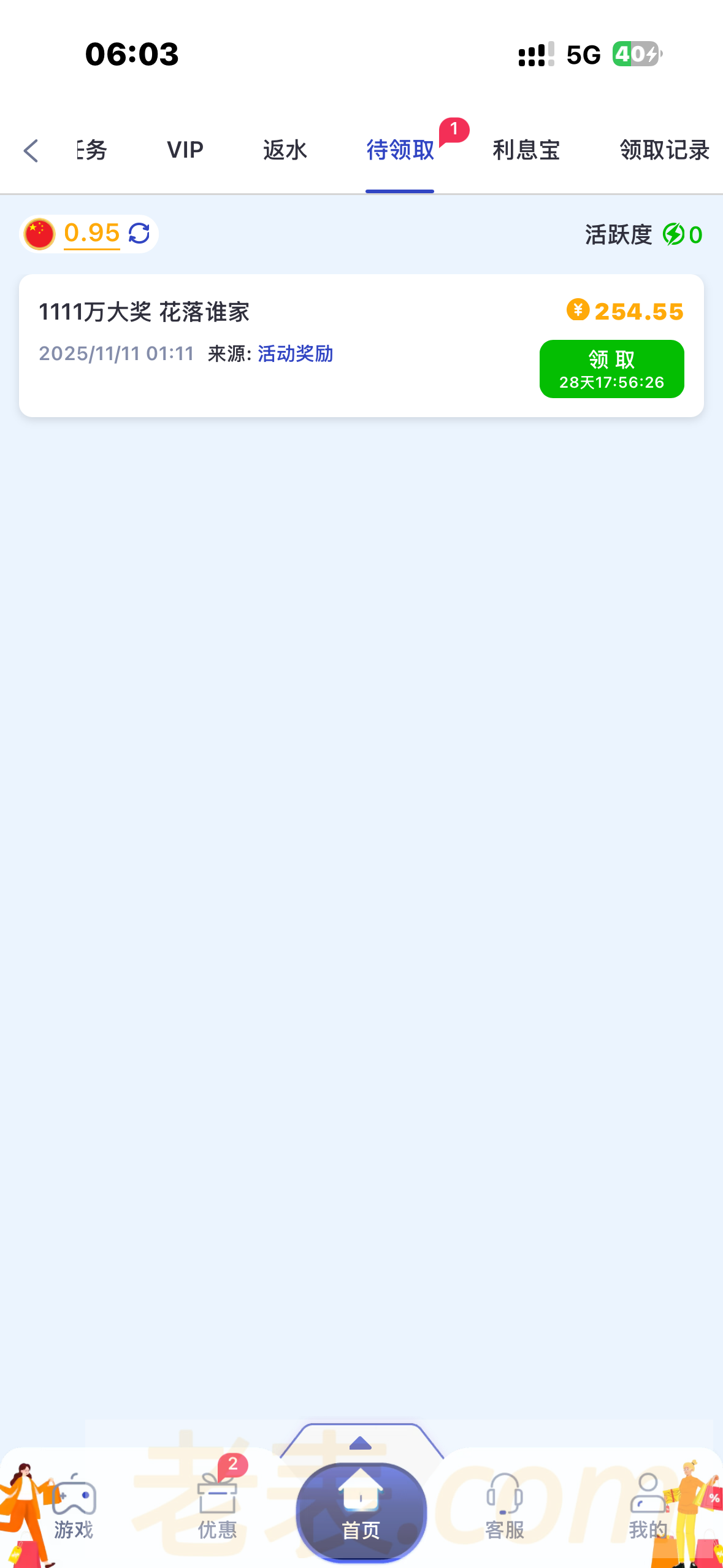Tap the partially hidden 任务 tab

pos(92,150)
